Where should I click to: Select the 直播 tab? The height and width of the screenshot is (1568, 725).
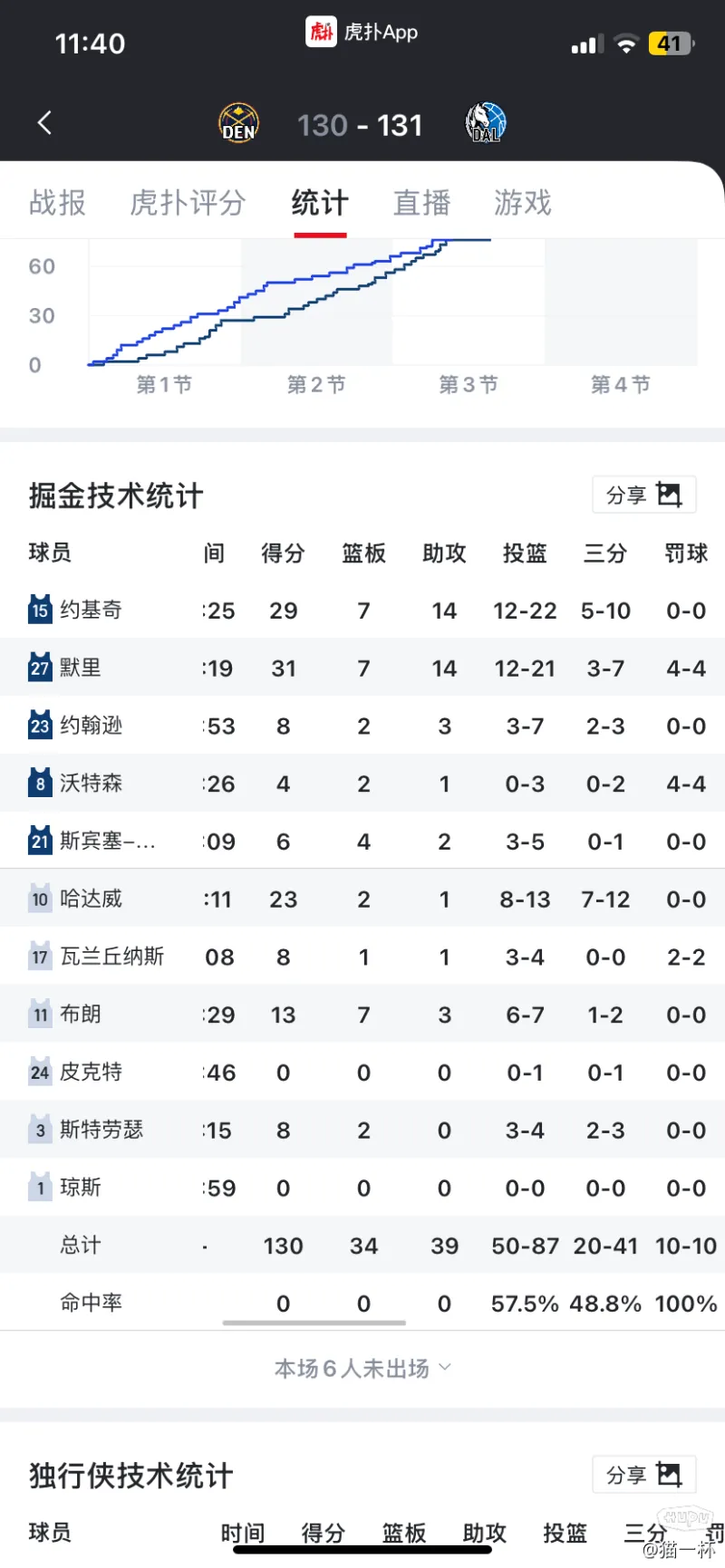421,202
